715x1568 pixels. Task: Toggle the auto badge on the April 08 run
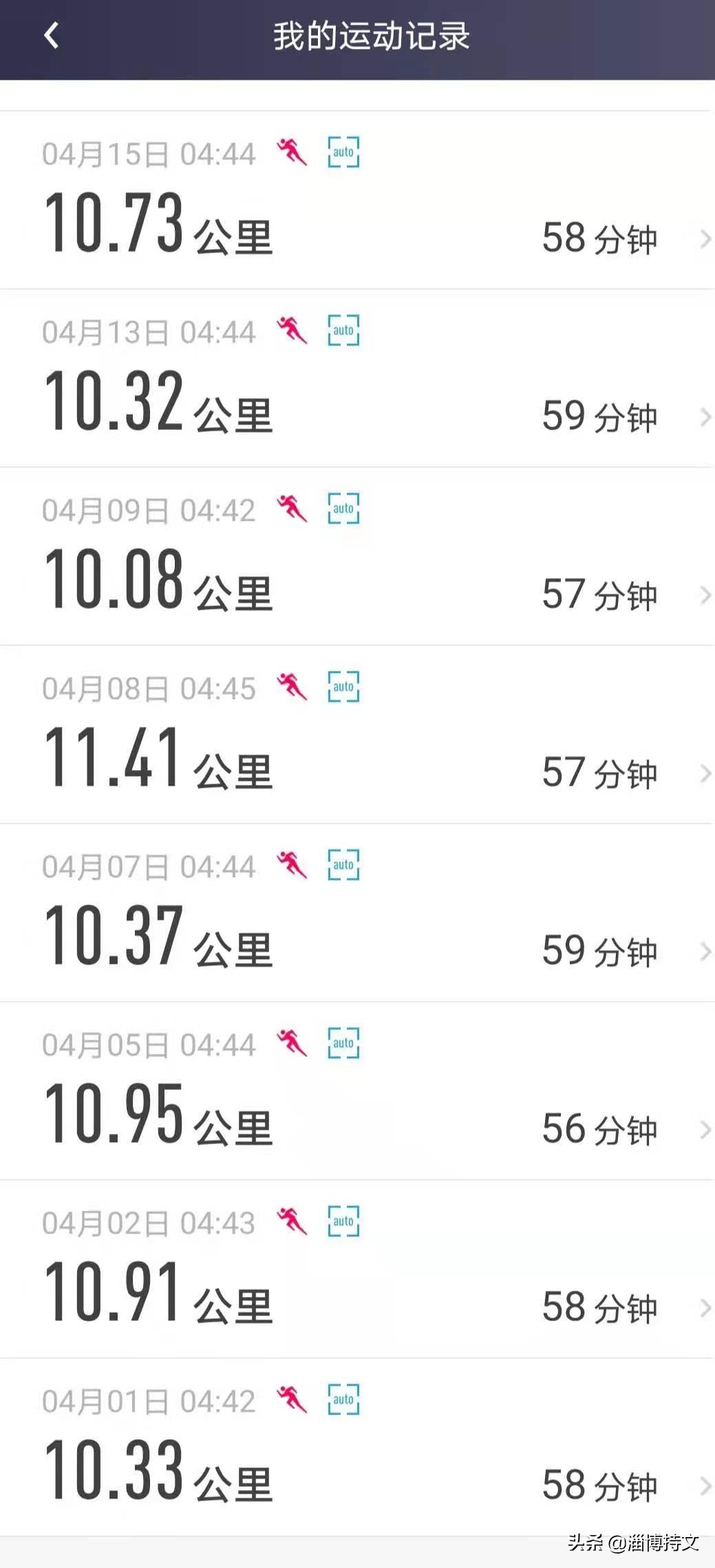pyautogui.click(x=342, y=687)
